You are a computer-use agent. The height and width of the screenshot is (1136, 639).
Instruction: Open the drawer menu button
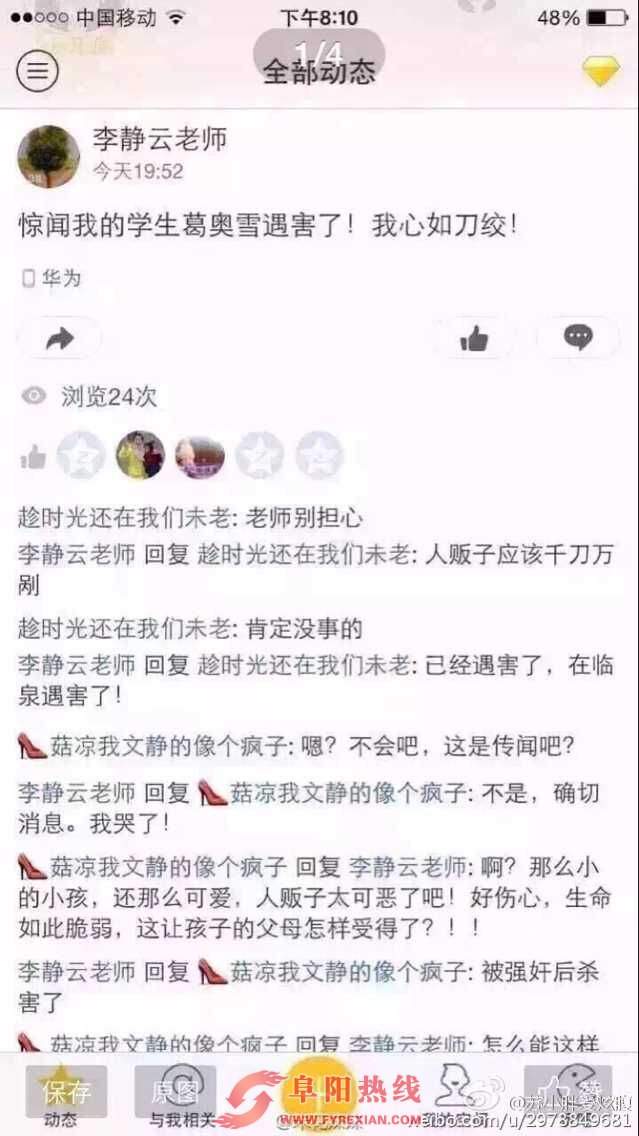[37, 71]
